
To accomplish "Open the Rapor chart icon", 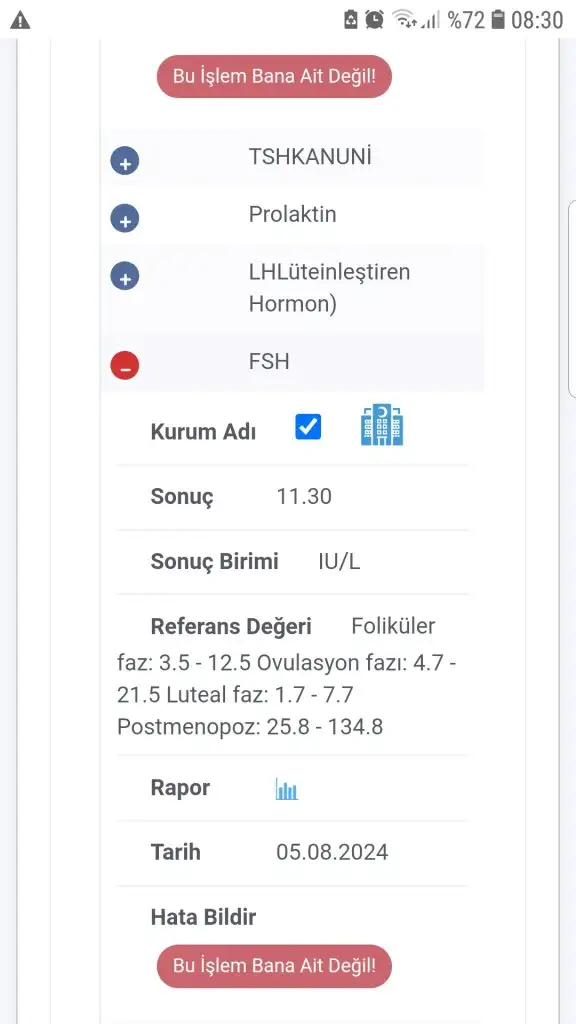I will coord(287,789).
